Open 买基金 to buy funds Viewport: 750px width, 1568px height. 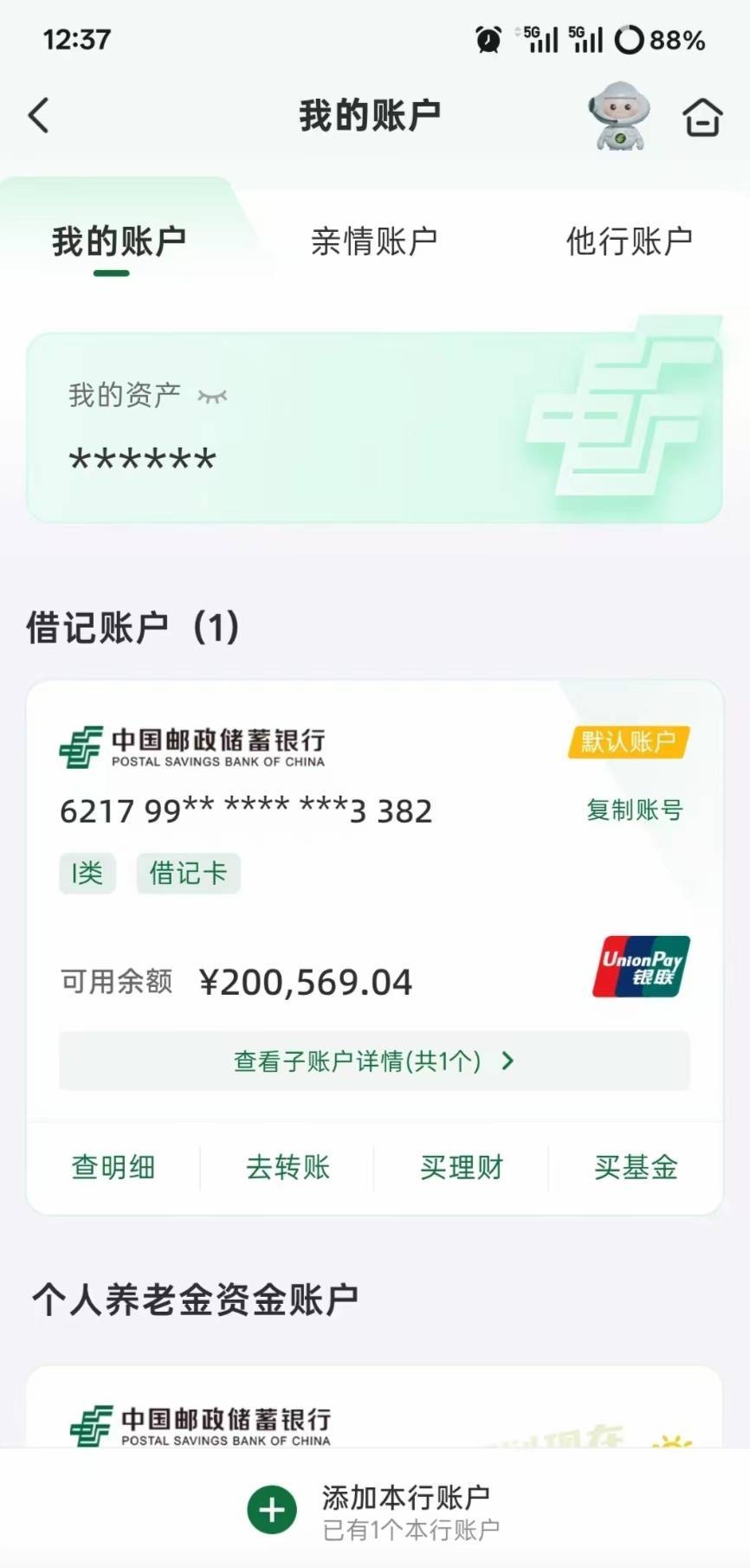(x=636, y=1167)
